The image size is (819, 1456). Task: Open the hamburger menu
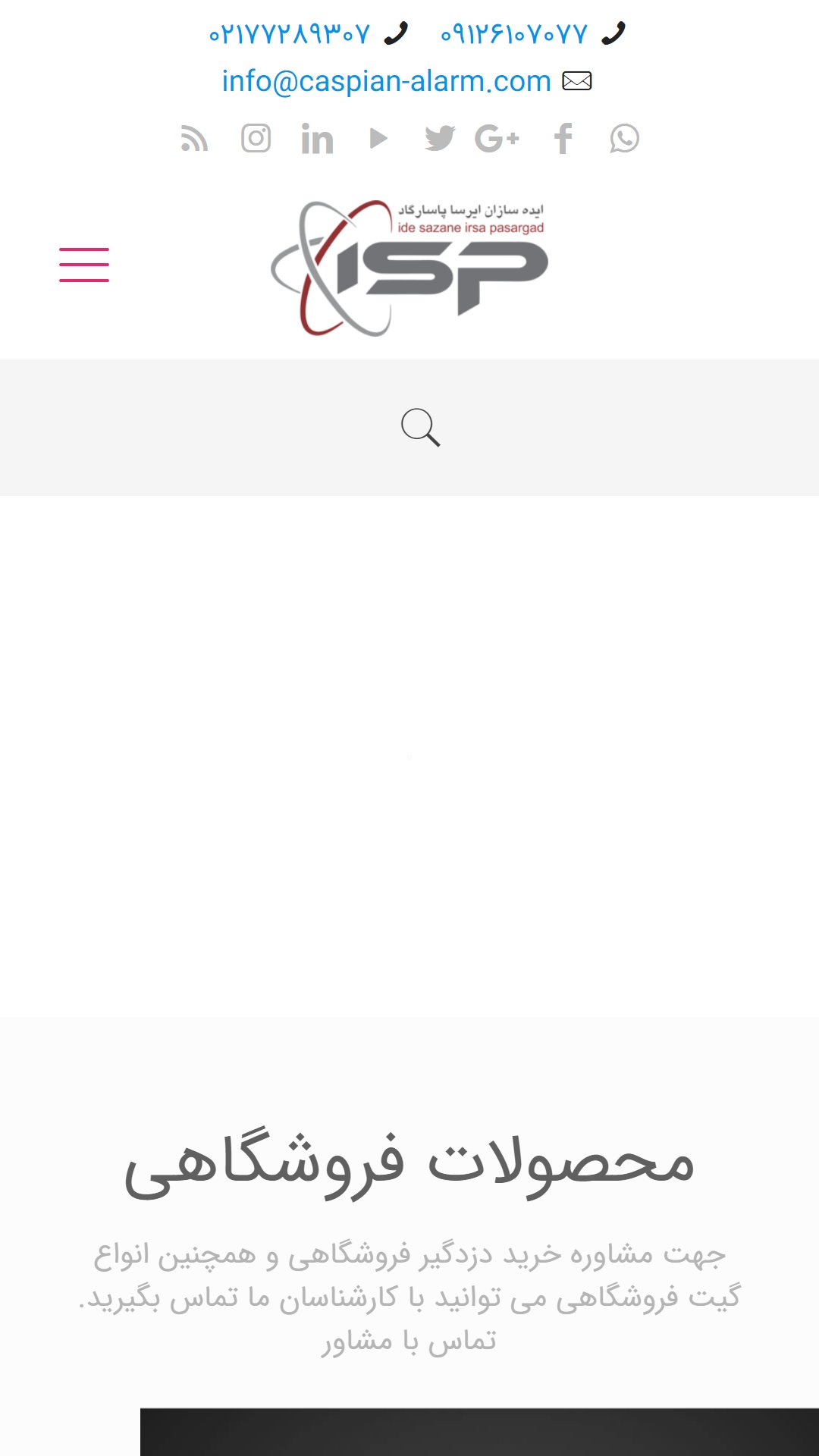click(x=84, y=265)
